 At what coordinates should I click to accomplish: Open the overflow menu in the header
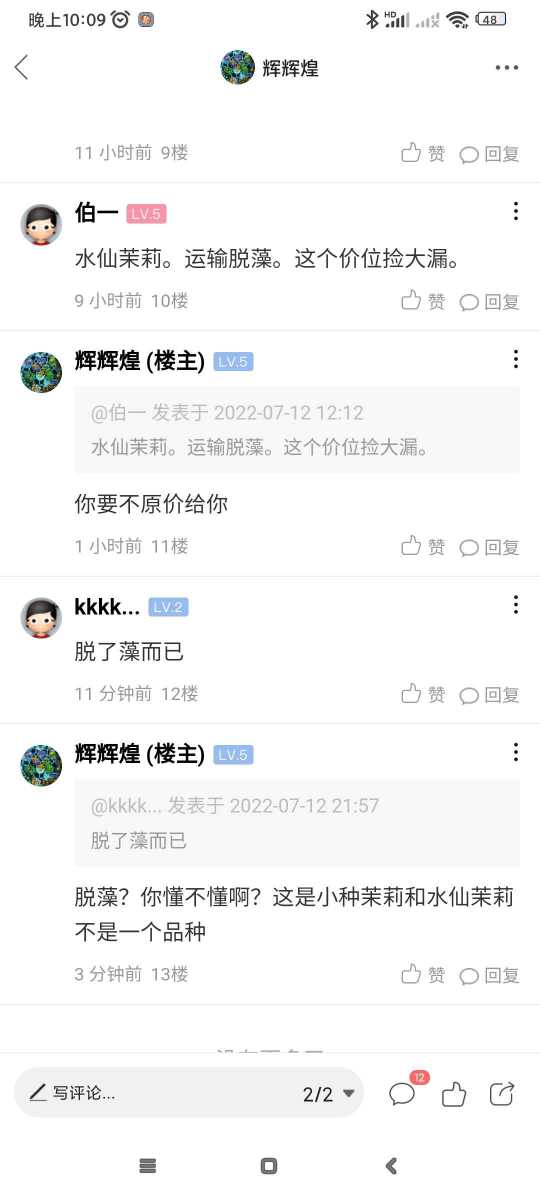[x=506, y=68]
